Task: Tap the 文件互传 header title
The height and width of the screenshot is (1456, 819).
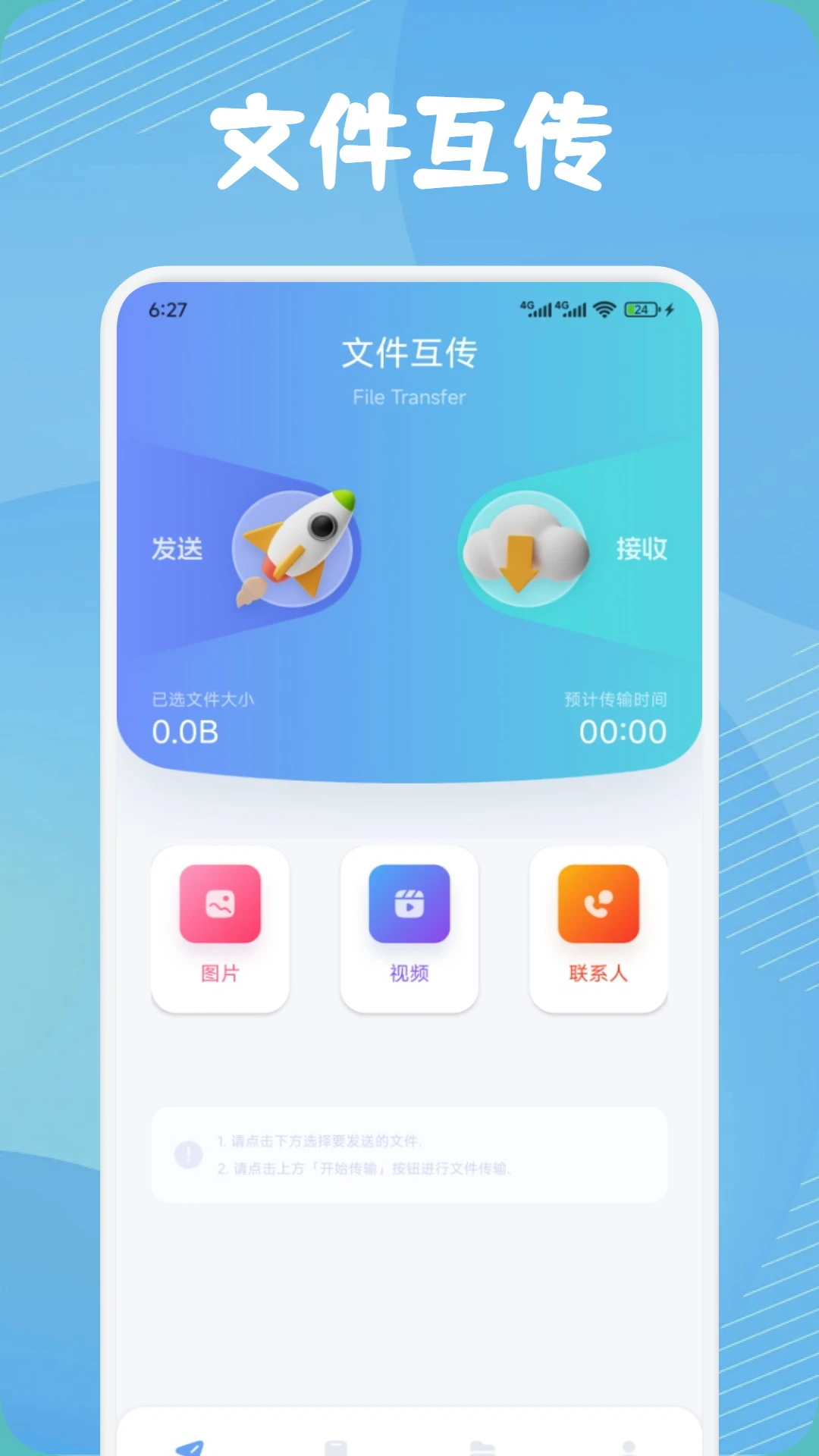Action: [x=409, y=355]
